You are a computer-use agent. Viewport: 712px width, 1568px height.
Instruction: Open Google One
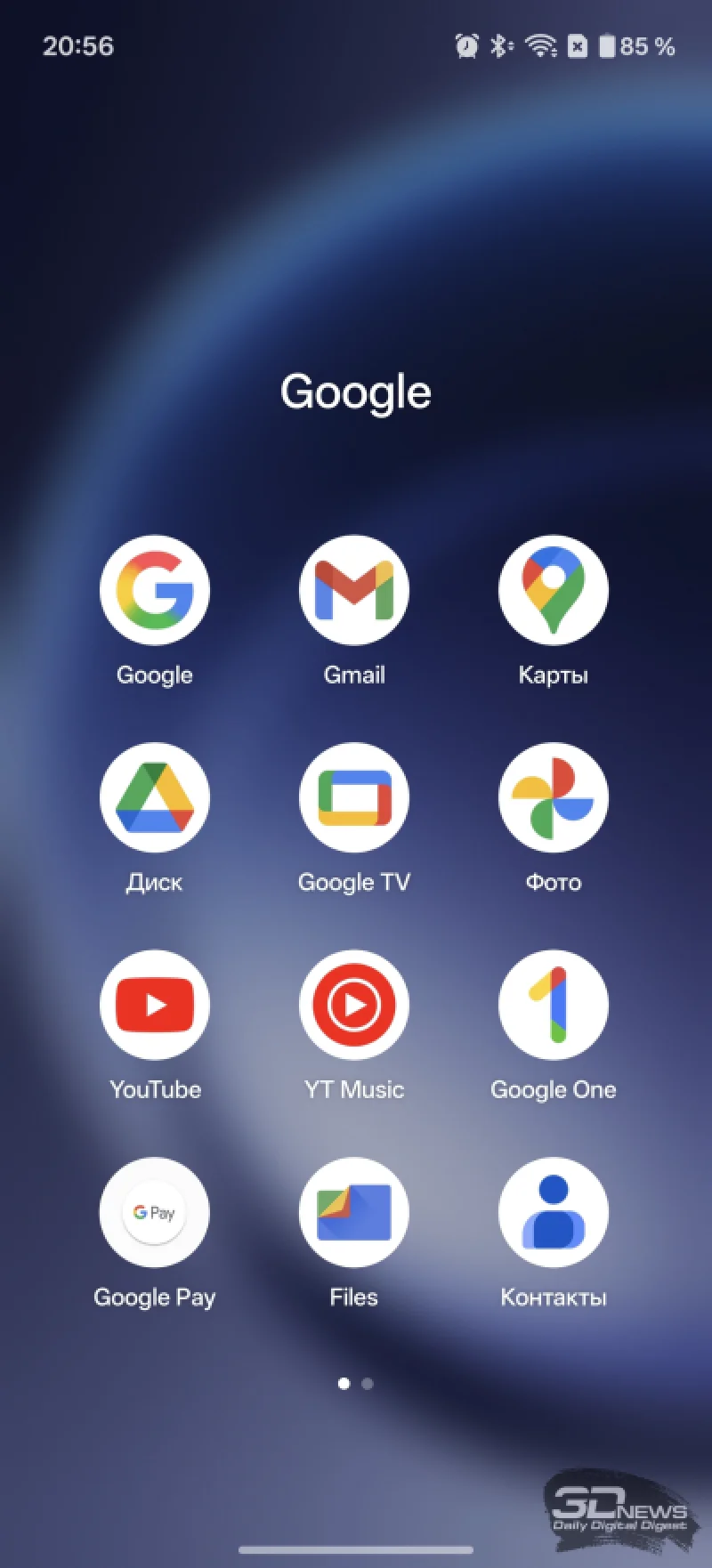click(554, 1005)
